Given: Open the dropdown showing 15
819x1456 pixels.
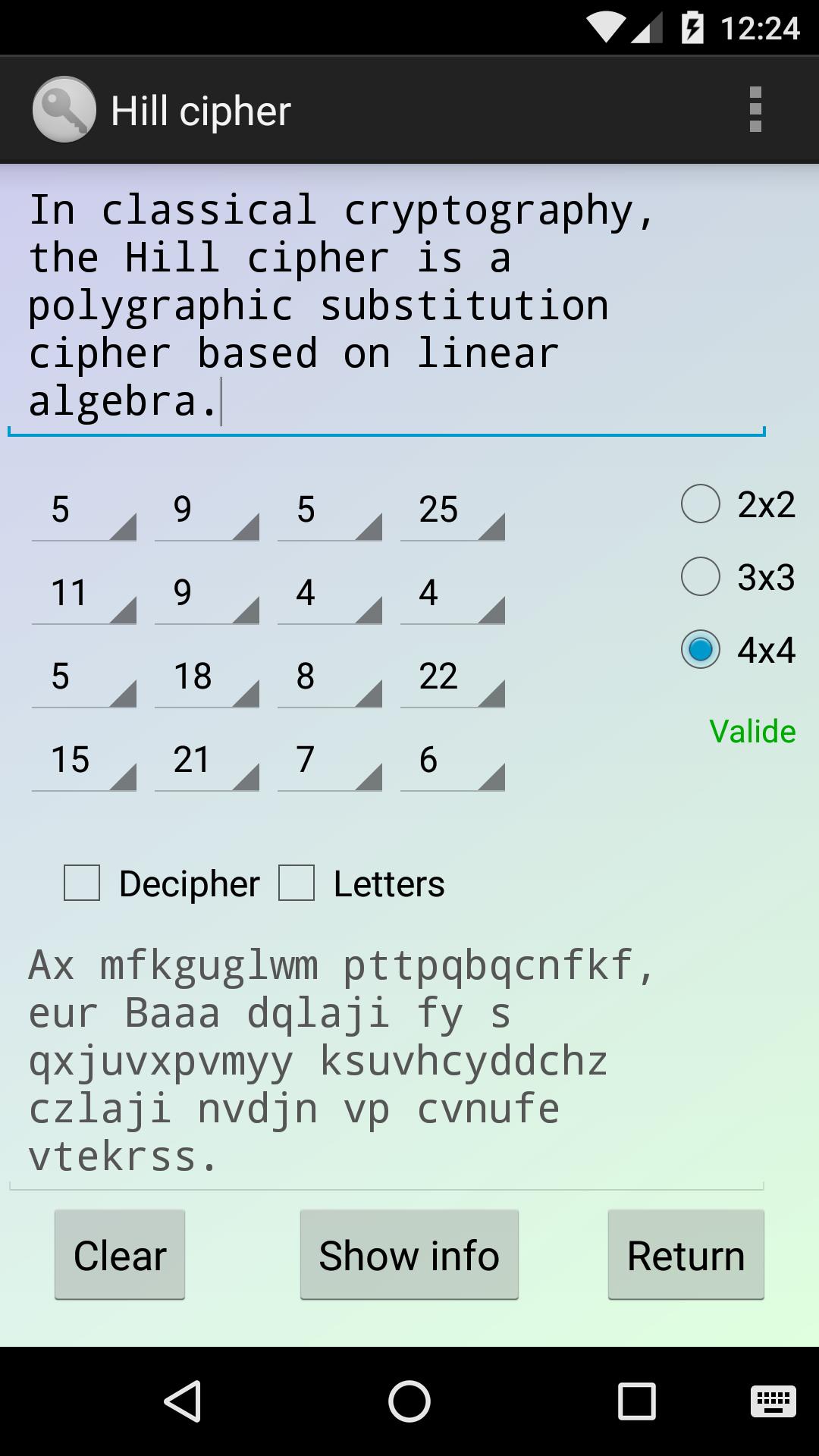Looking at the screenshot, I should [x=83, y=761].
